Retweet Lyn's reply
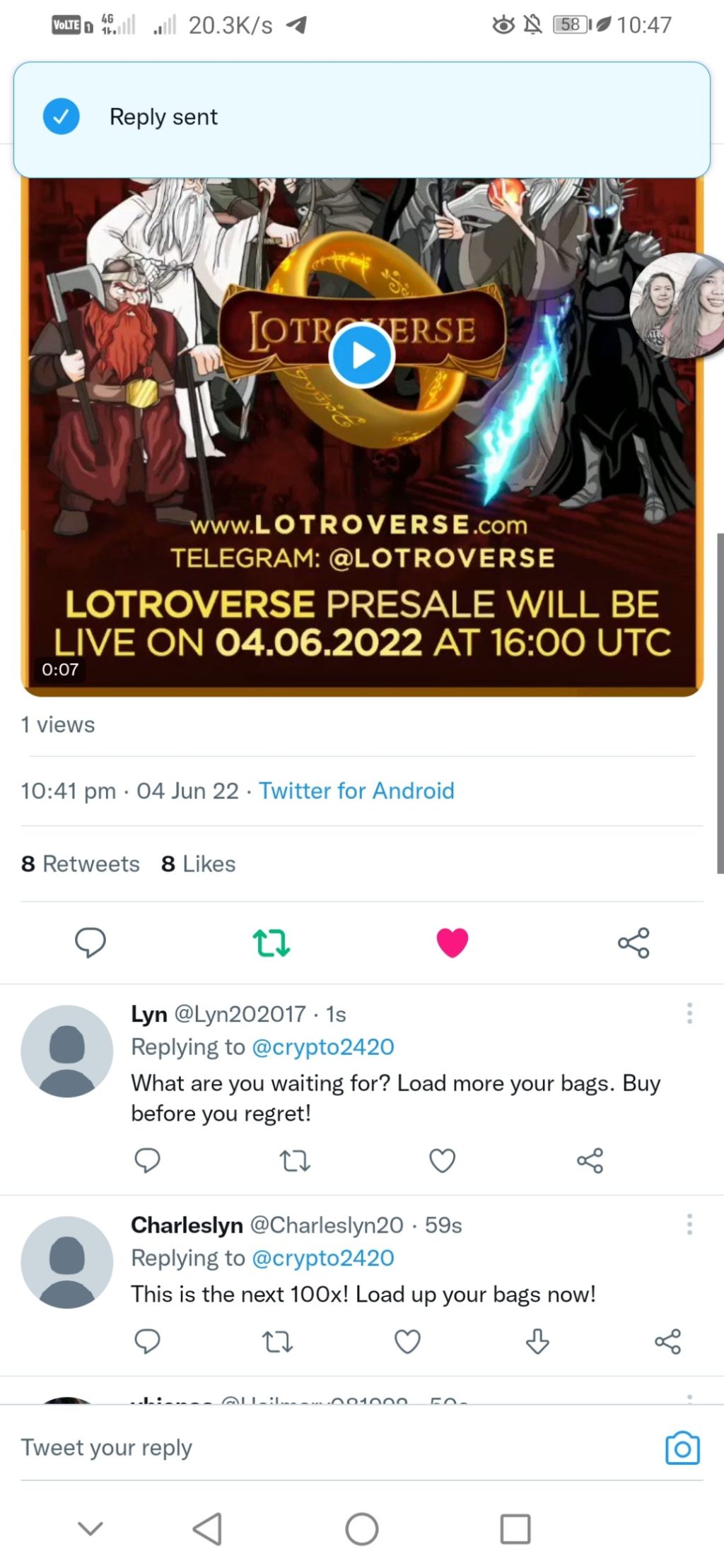 point(295,1160)
